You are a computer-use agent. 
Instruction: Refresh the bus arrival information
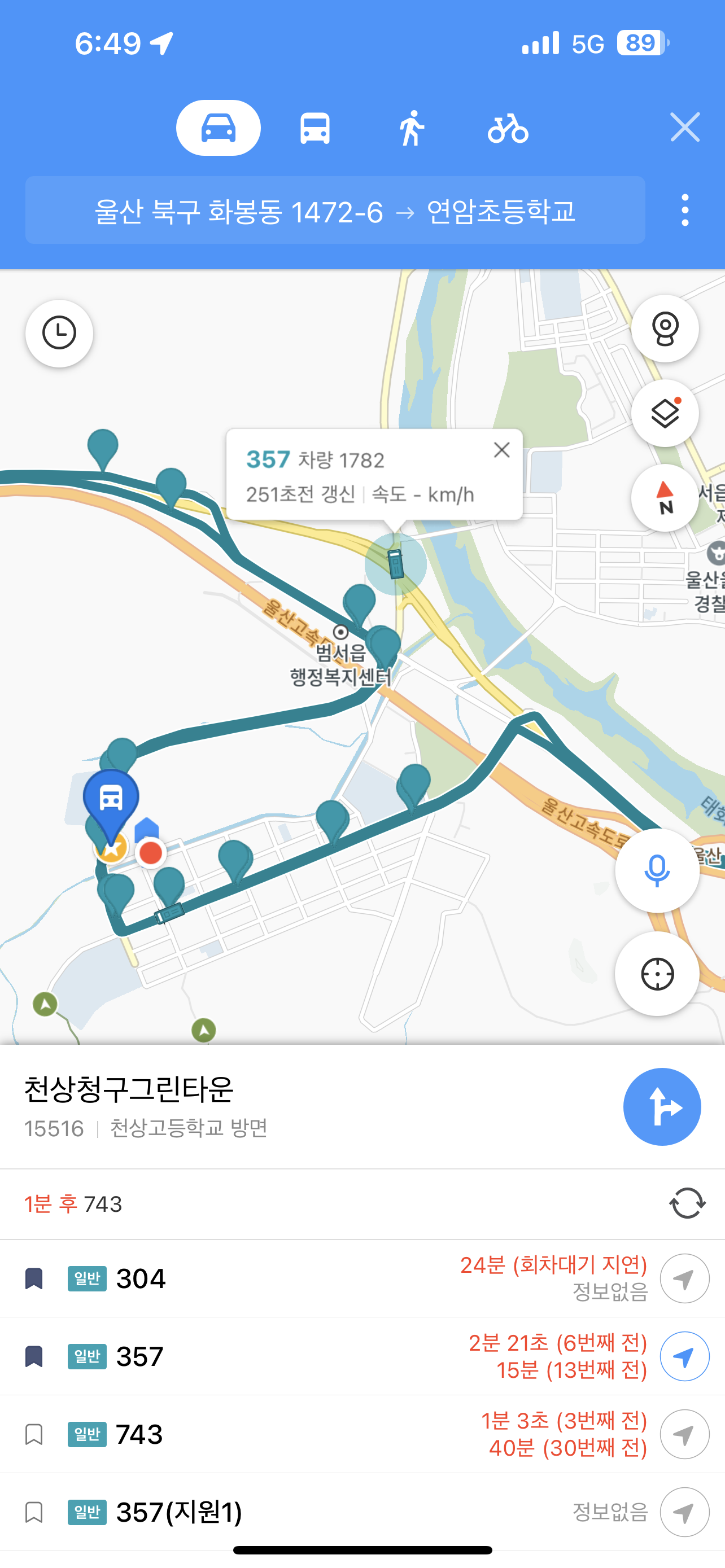(687, 1203)
